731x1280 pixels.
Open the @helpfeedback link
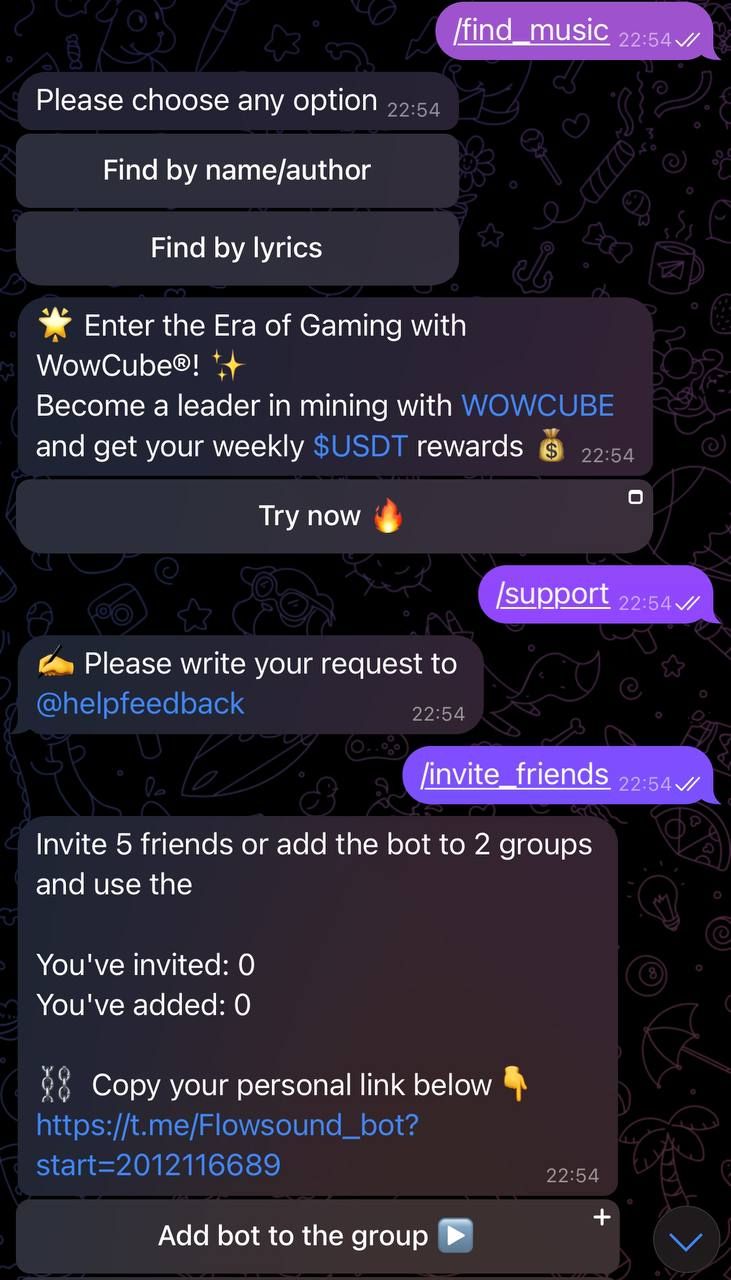(x=140, y=703)
